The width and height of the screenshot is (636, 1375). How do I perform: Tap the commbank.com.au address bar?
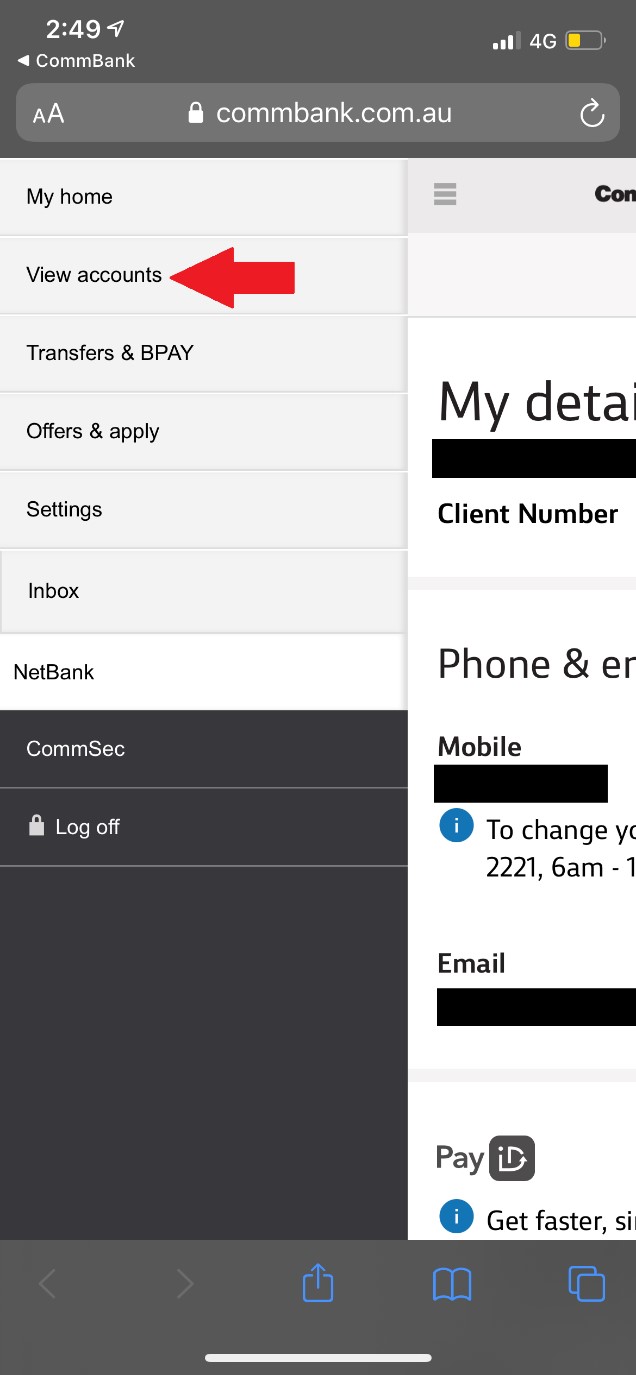coord(333,113)
